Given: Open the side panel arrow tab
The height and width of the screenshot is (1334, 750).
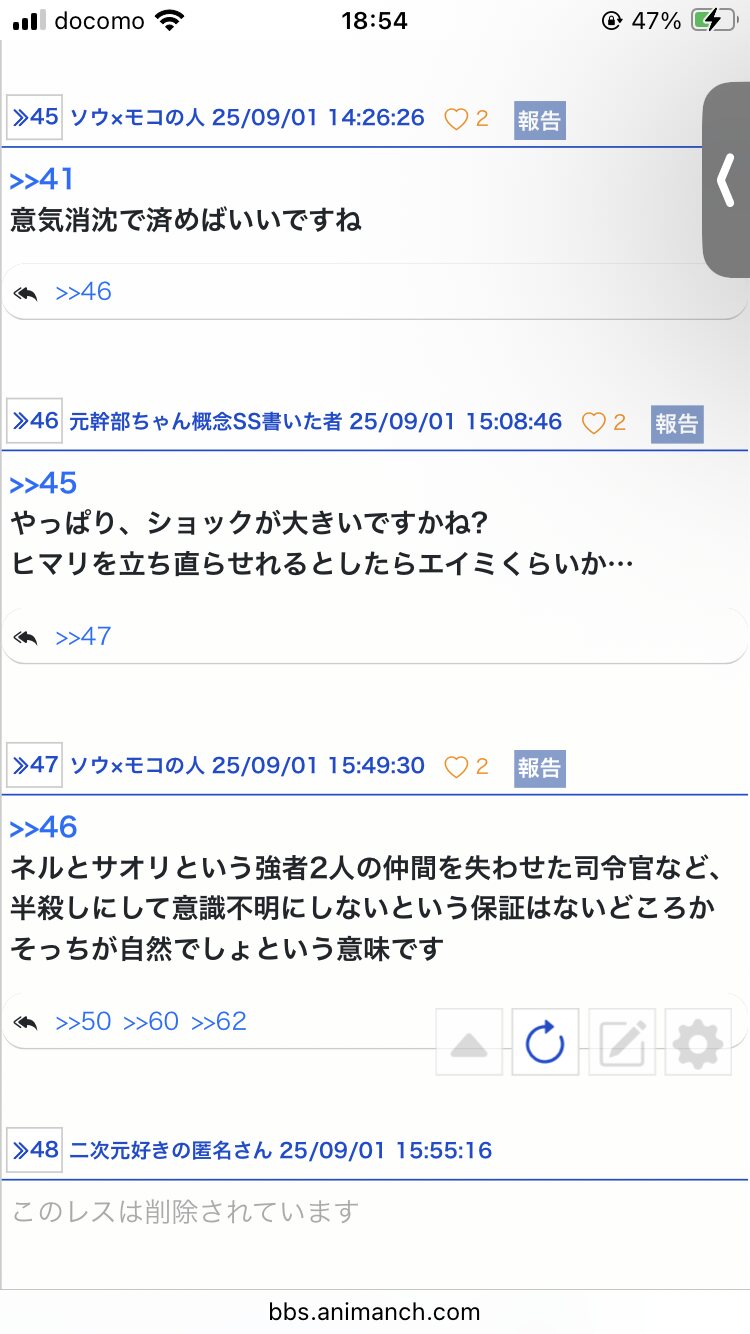Looking at the screenshot, I should coord(726,182).
